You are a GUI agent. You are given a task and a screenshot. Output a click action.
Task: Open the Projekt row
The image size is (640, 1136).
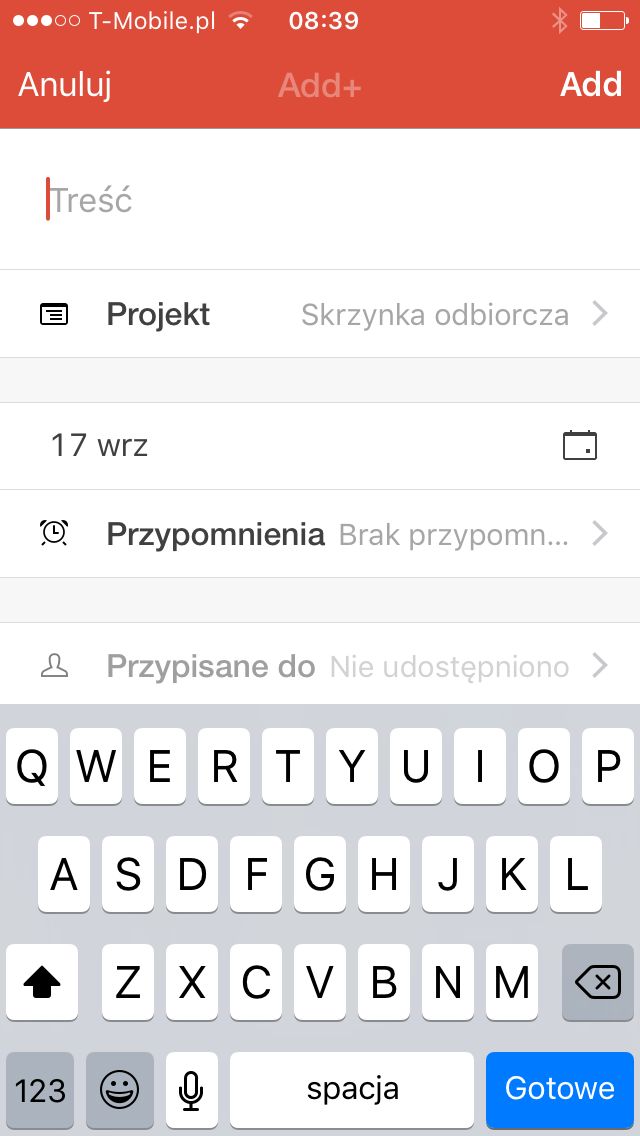coord(320,314)
